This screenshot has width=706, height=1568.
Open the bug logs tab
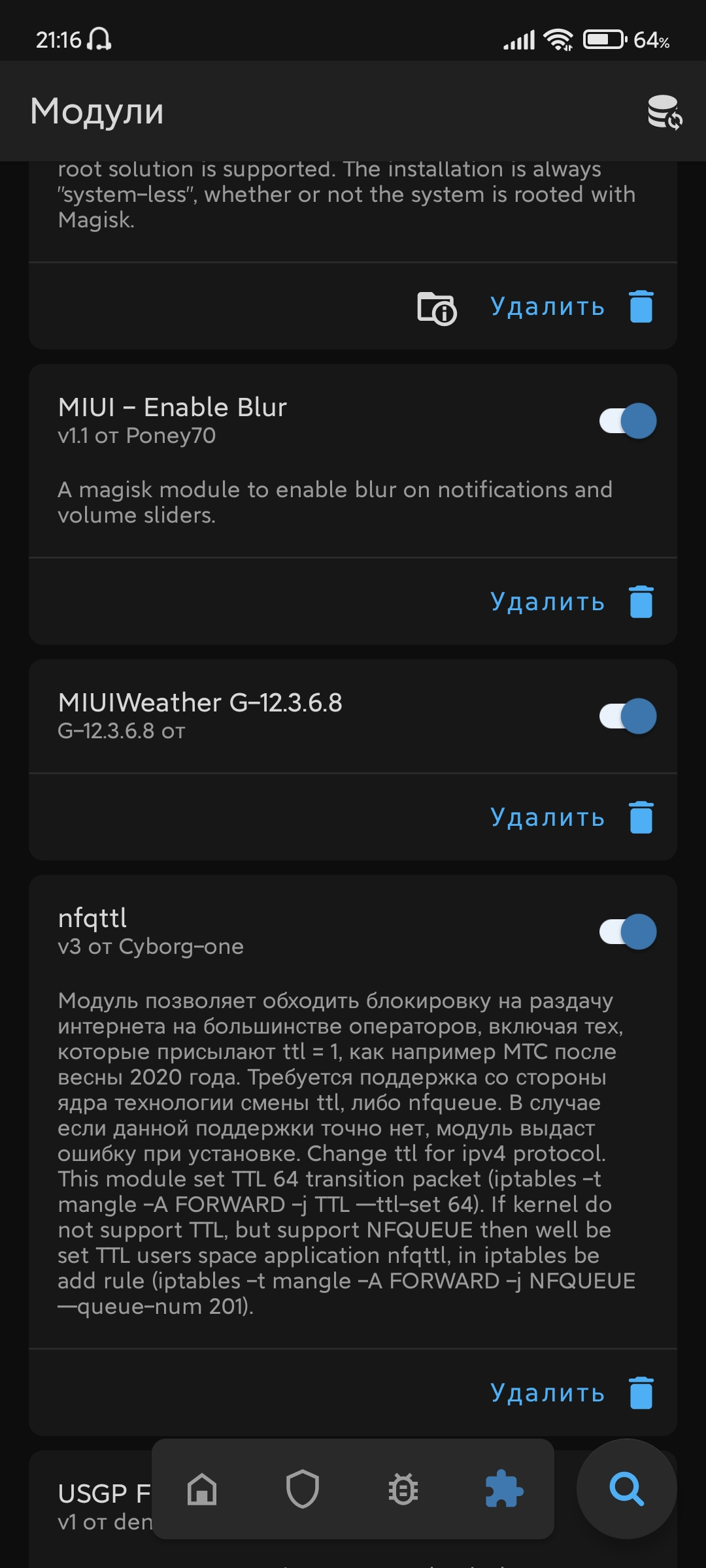pos(403,1490)
